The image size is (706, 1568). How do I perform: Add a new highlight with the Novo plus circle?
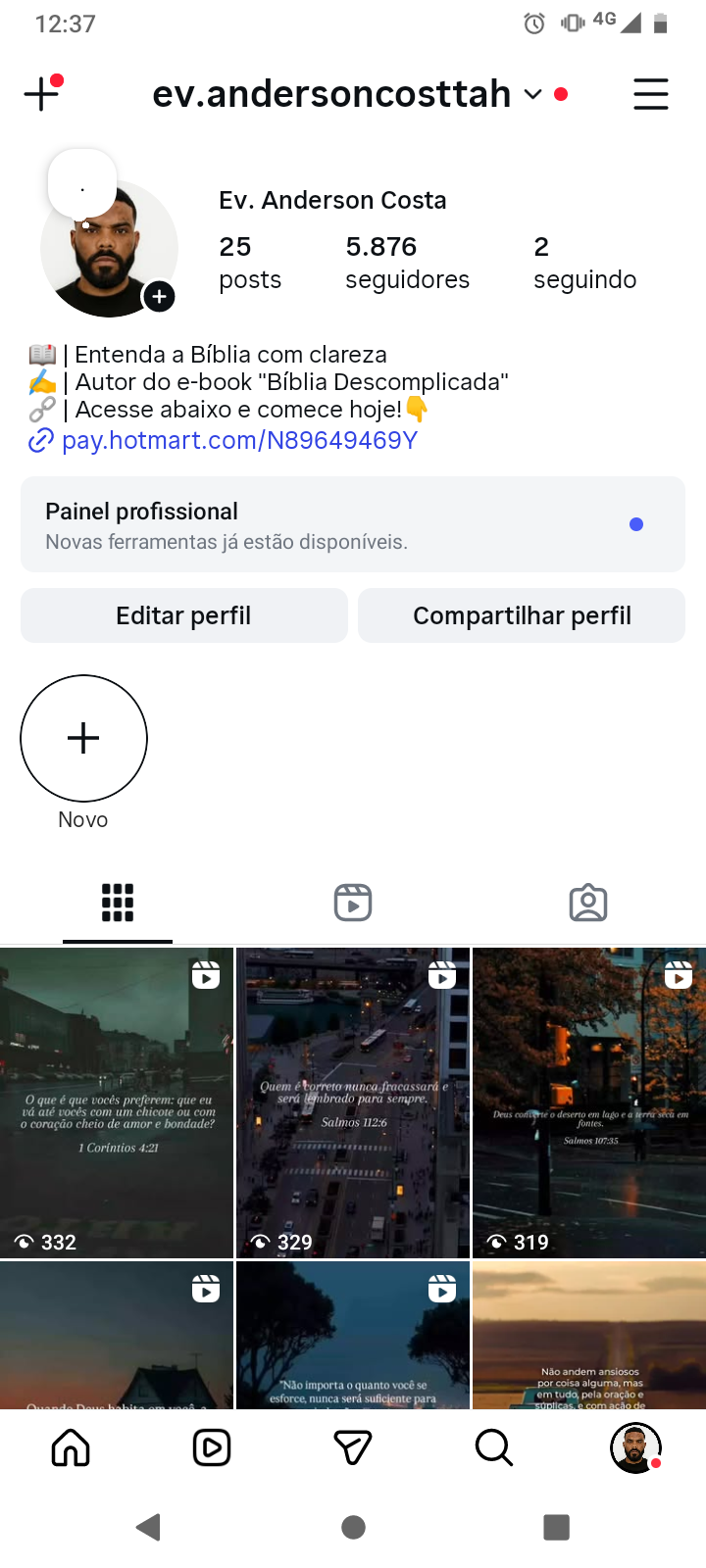[83, 738]
